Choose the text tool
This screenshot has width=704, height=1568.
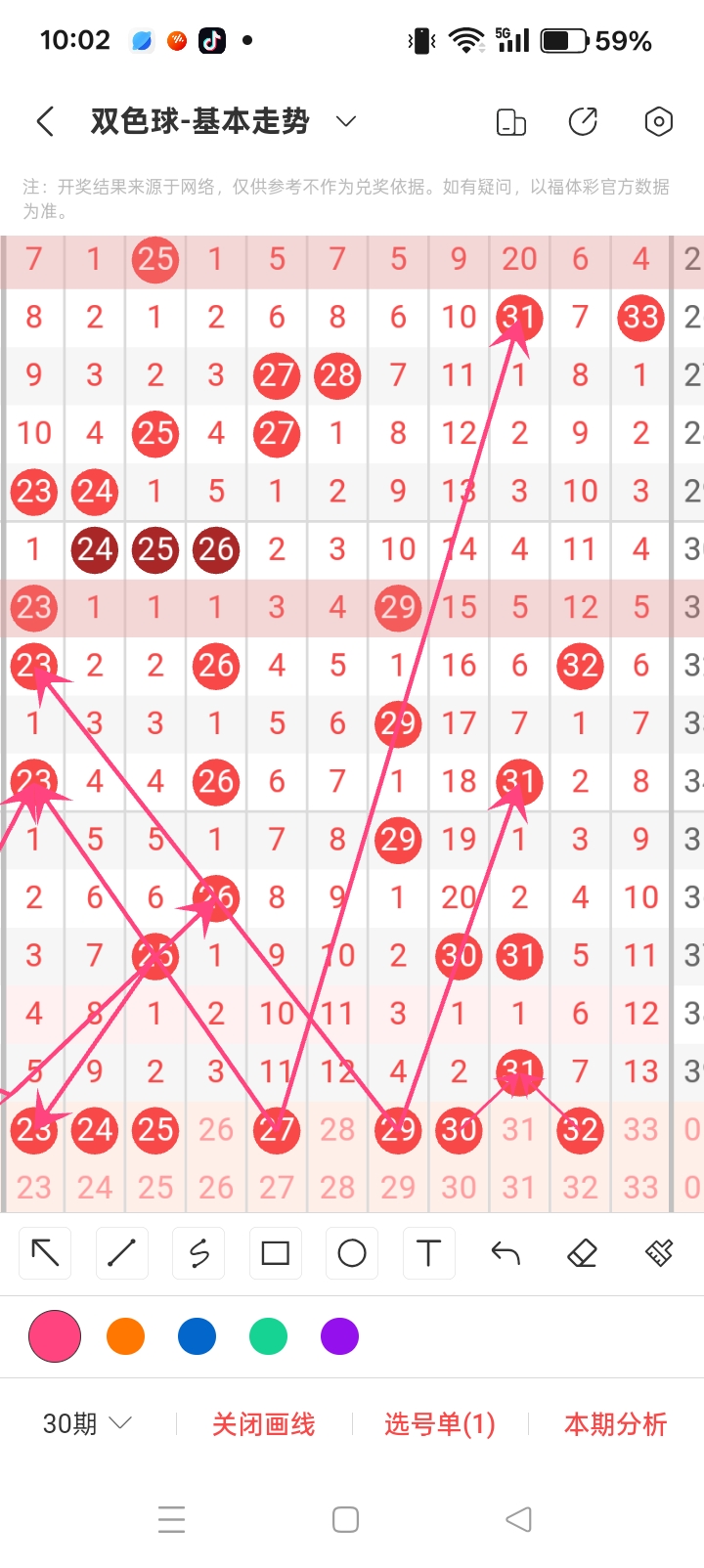[428, 1252]
